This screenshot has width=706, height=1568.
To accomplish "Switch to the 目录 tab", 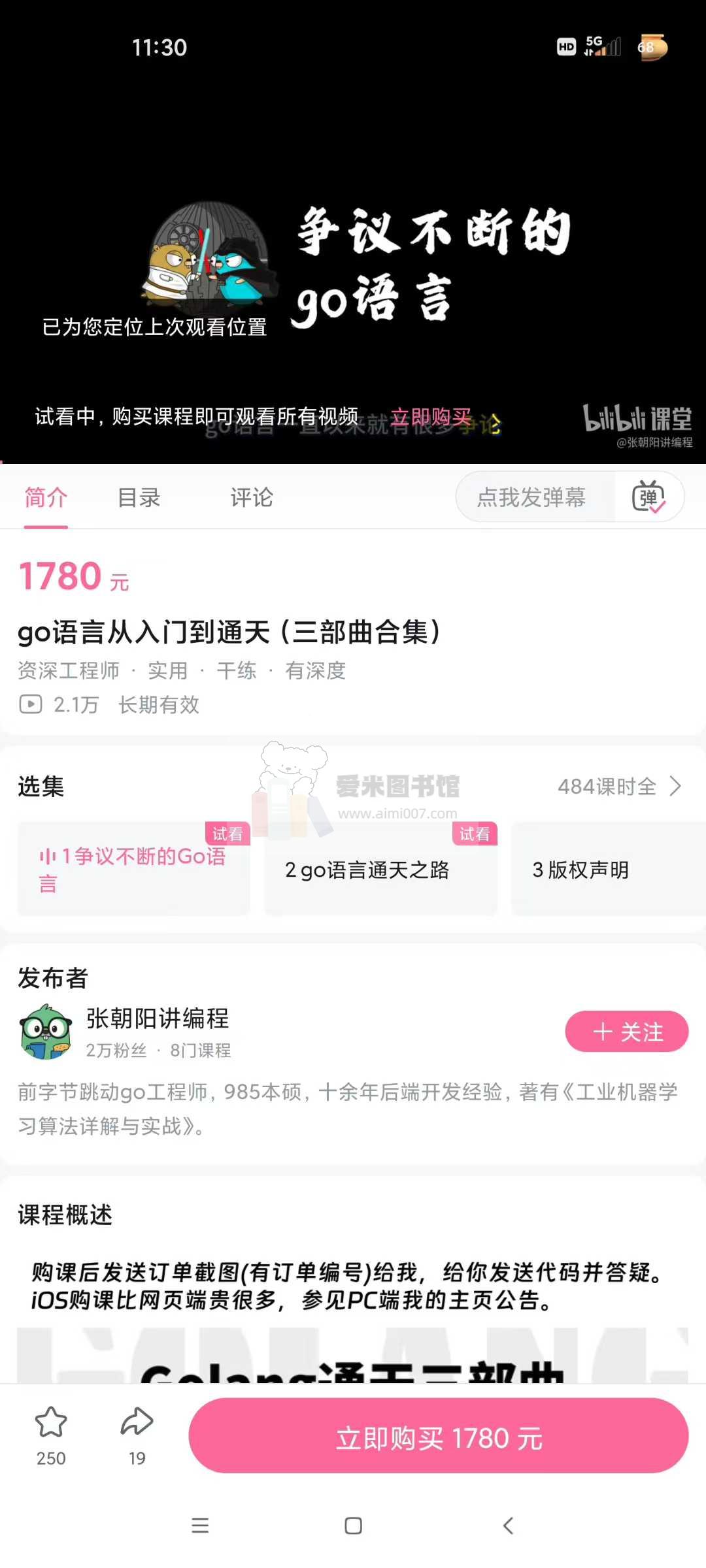I will point(138,497).
